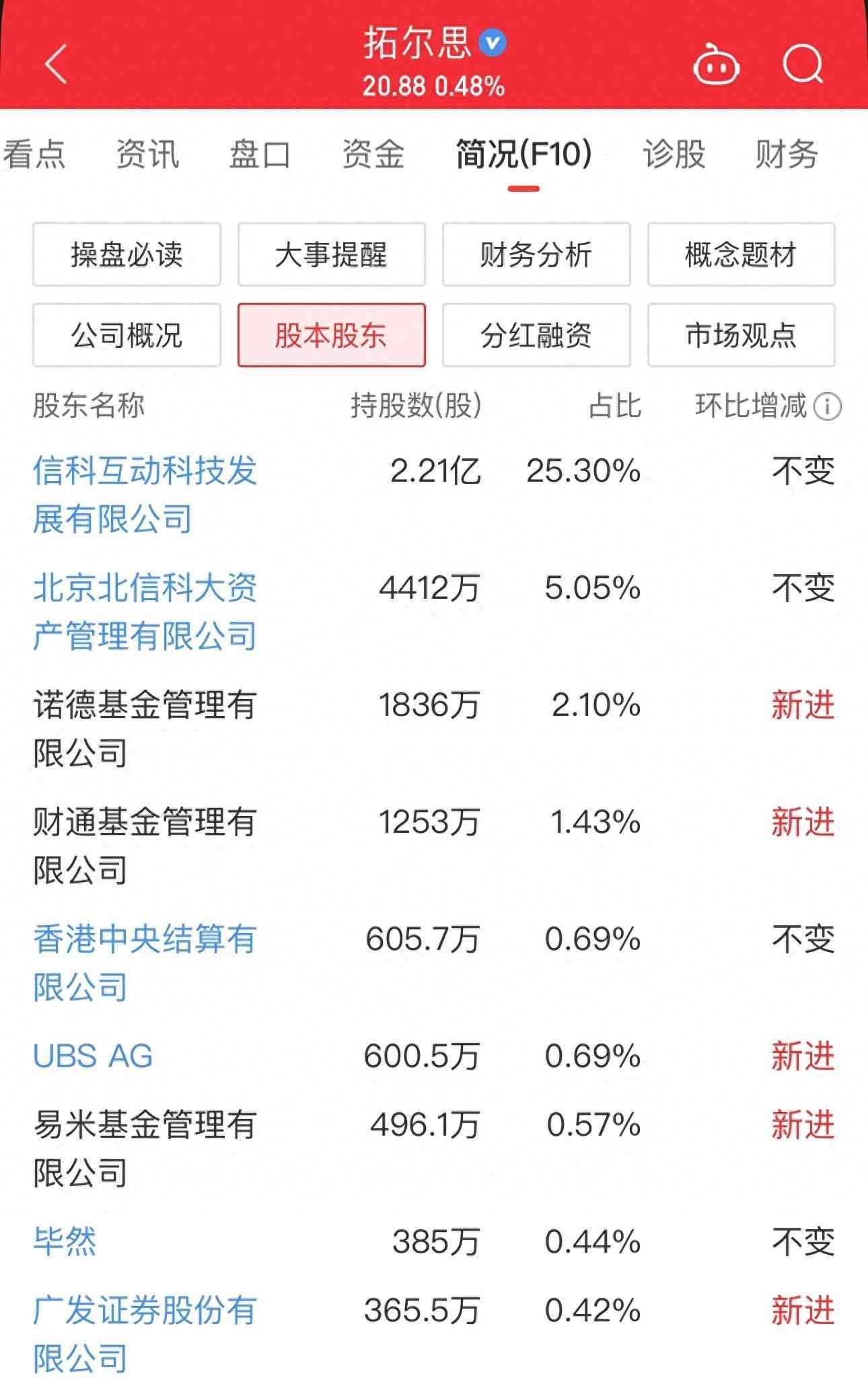Switch to the 诊股 tab

click(674, 154)
